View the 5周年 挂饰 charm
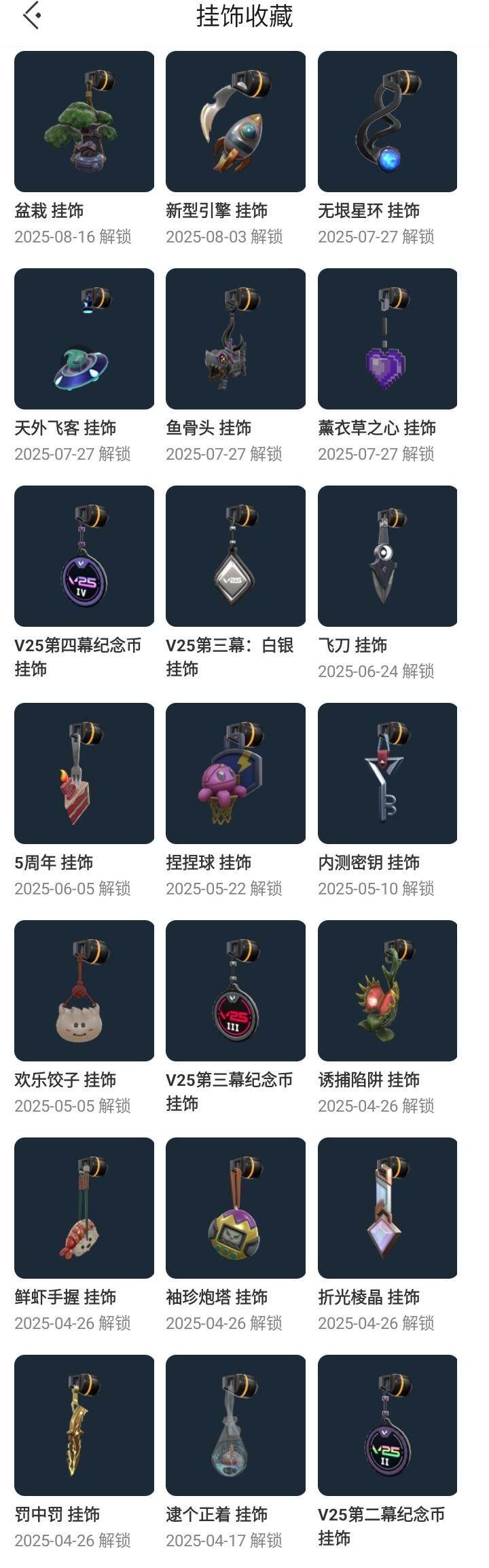Viewport: 489px width, 1568px height. pos(84,773)
